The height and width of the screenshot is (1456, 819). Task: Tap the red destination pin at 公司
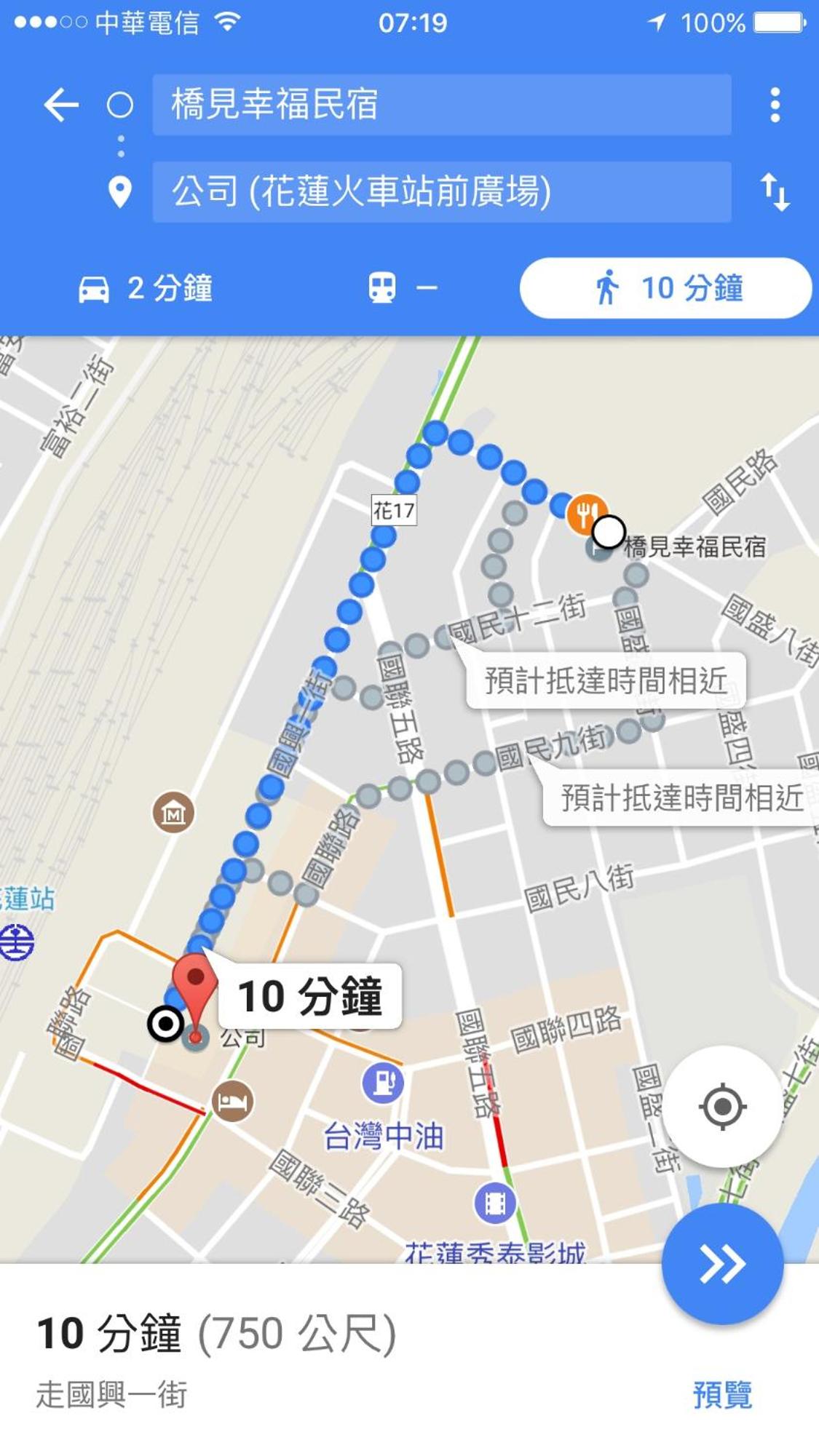click(x=194, y=982)
